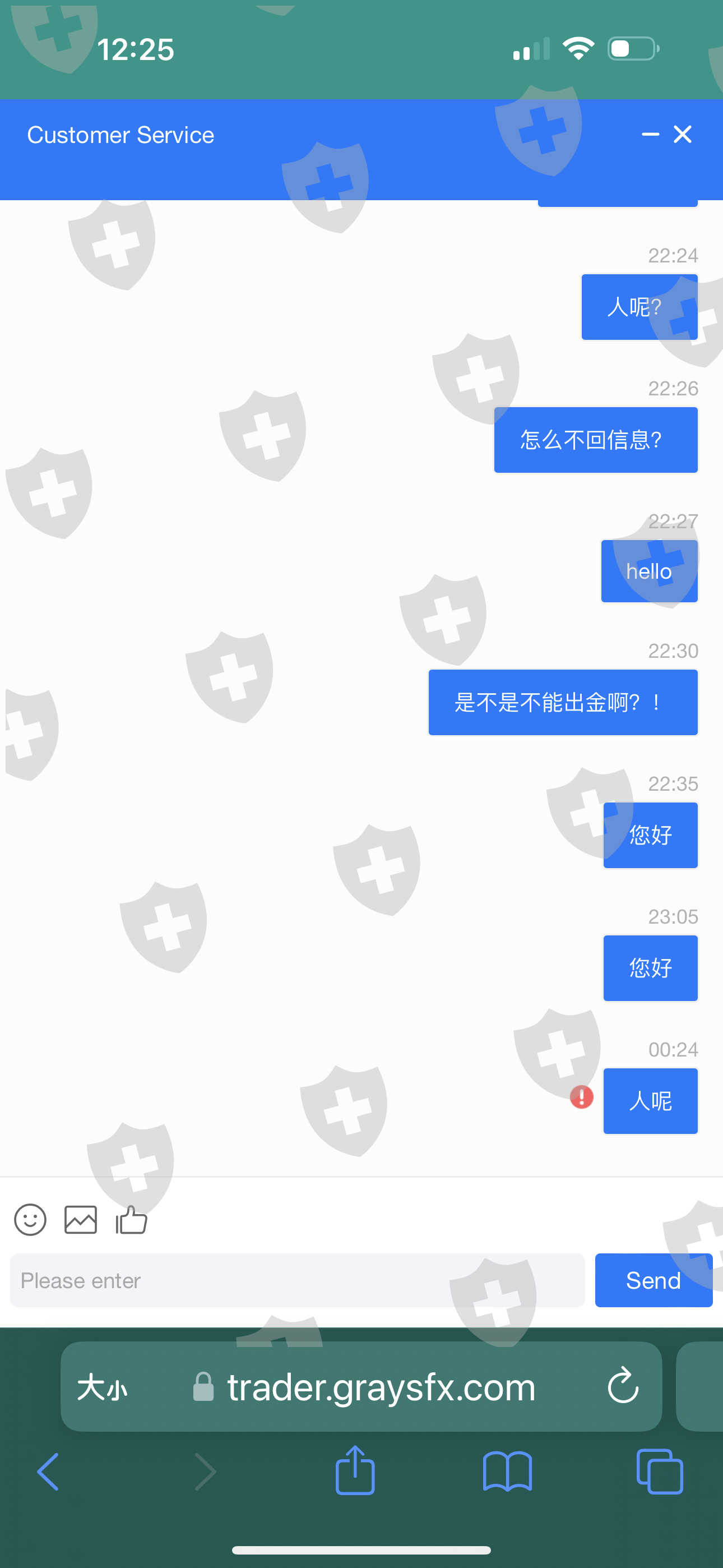Send the typed message

pyautogui.click(x=654, y=1280)
